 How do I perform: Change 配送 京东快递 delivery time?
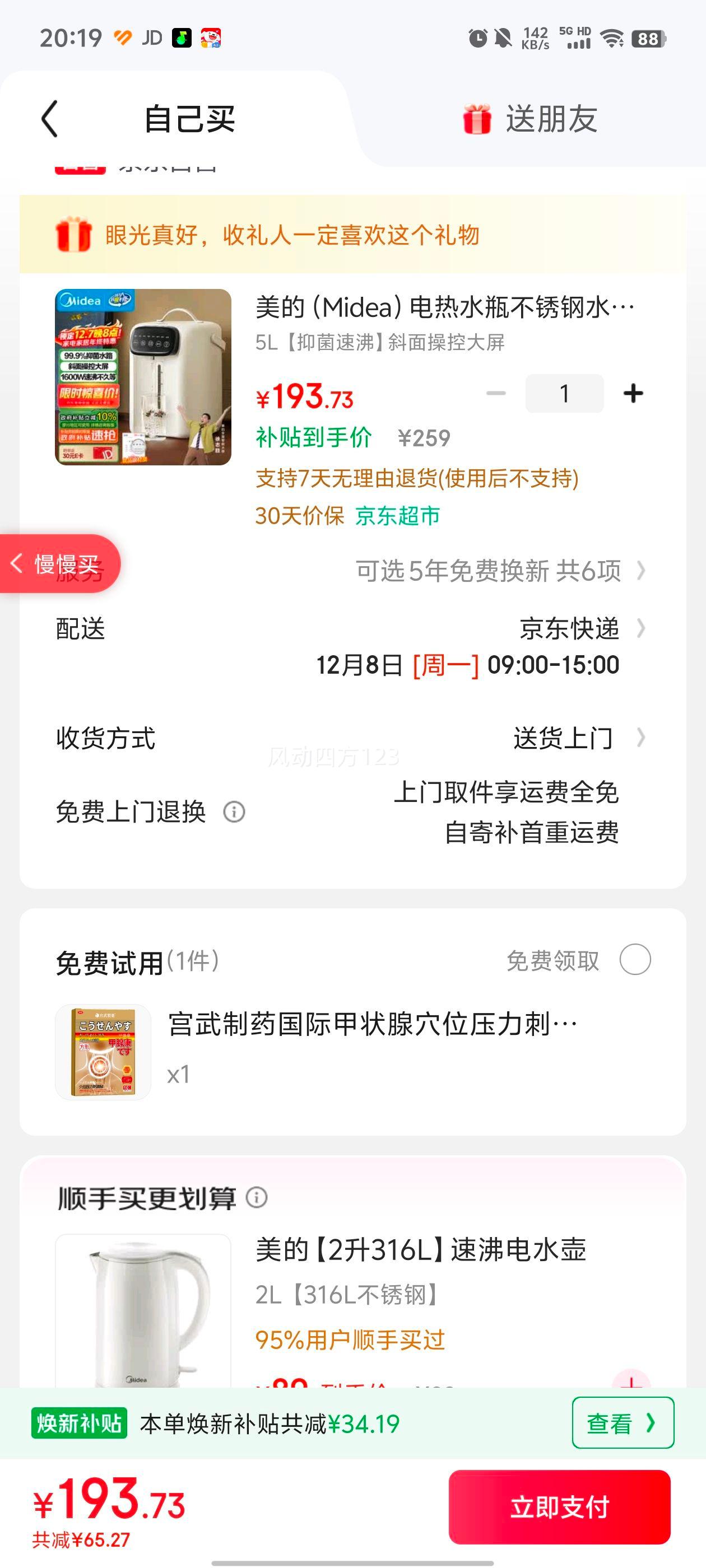569,629
